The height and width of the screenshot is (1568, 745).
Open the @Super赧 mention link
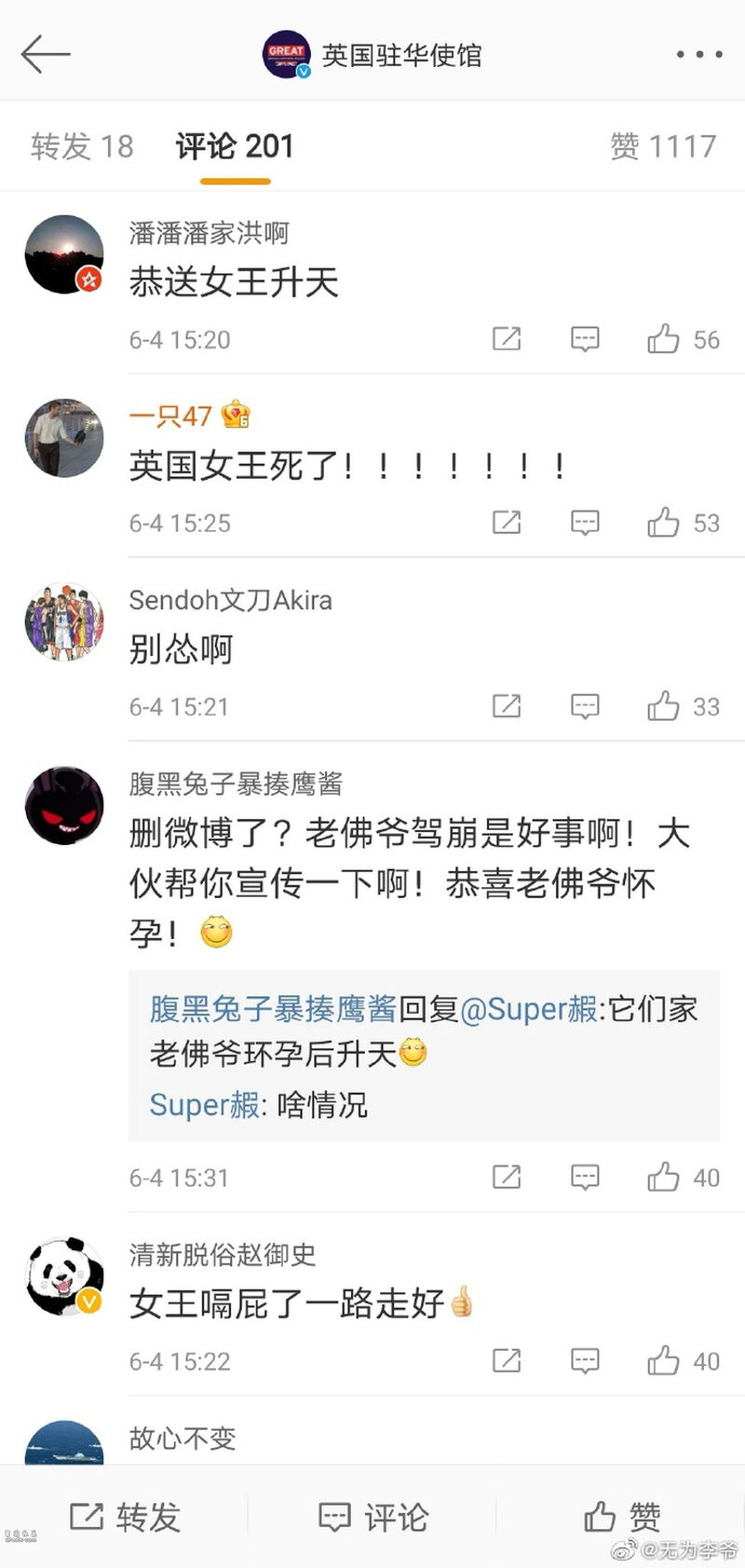pos(528,1009)
